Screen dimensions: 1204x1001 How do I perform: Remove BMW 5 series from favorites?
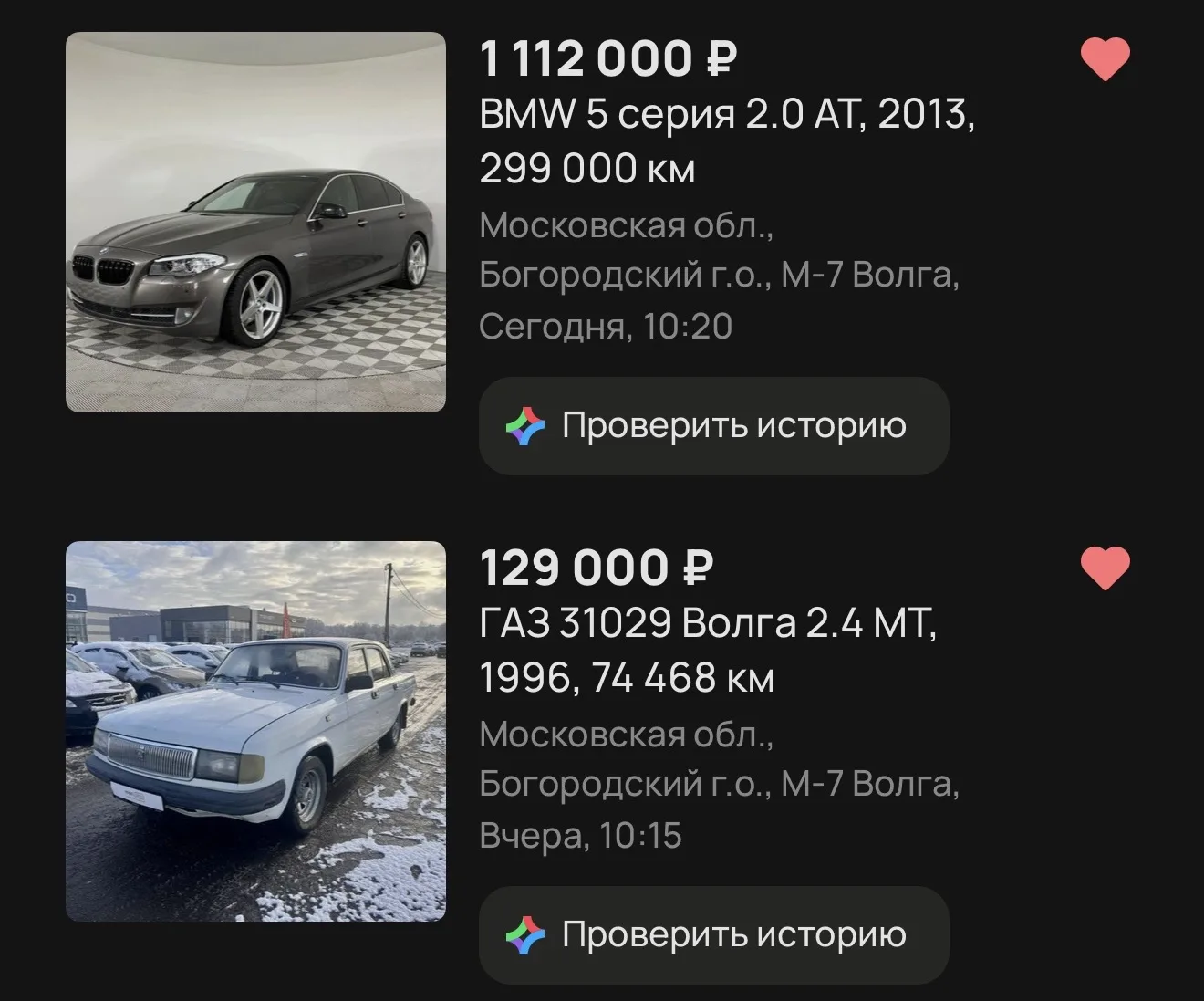1105,60
